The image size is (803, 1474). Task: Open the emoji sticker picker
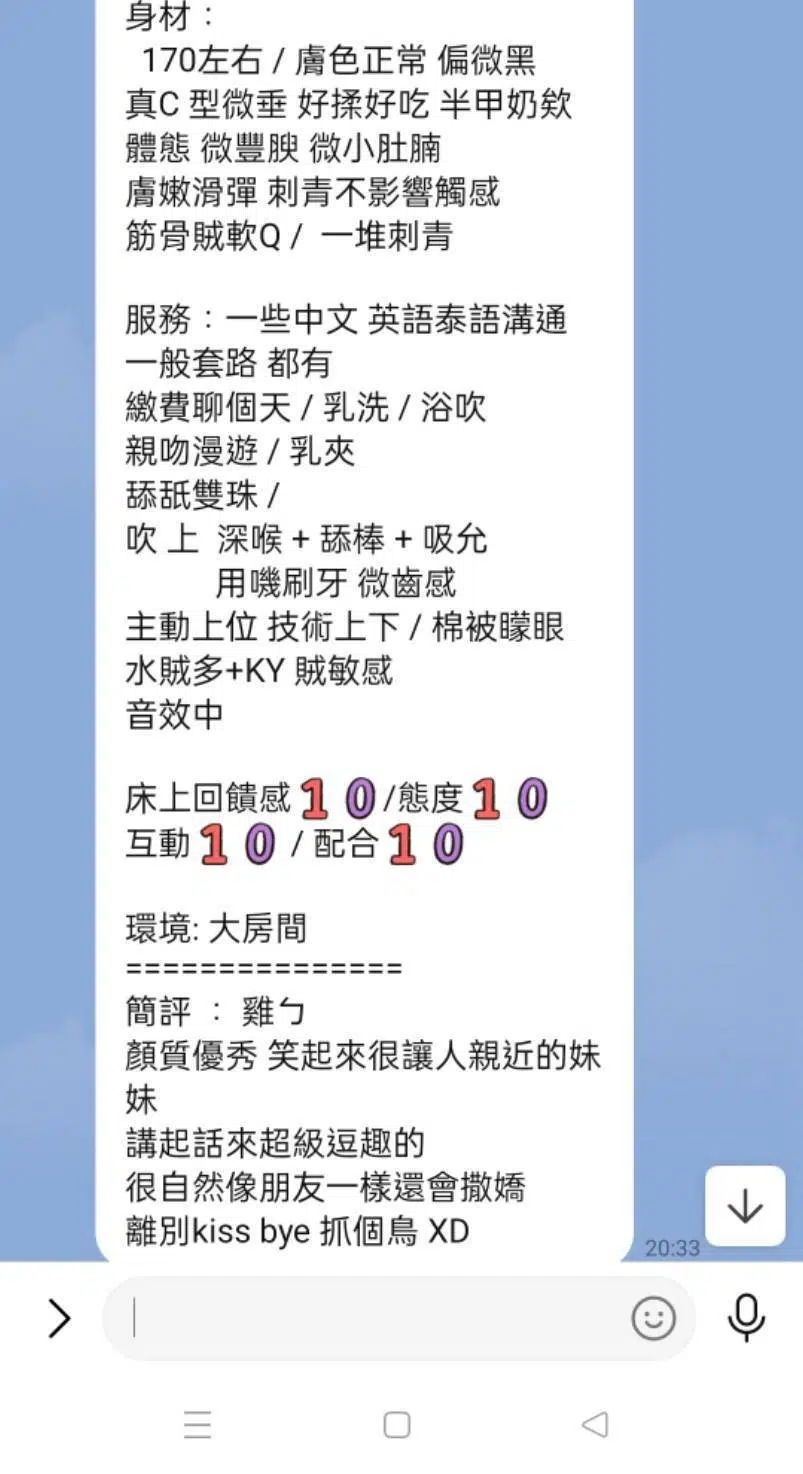653,1319
